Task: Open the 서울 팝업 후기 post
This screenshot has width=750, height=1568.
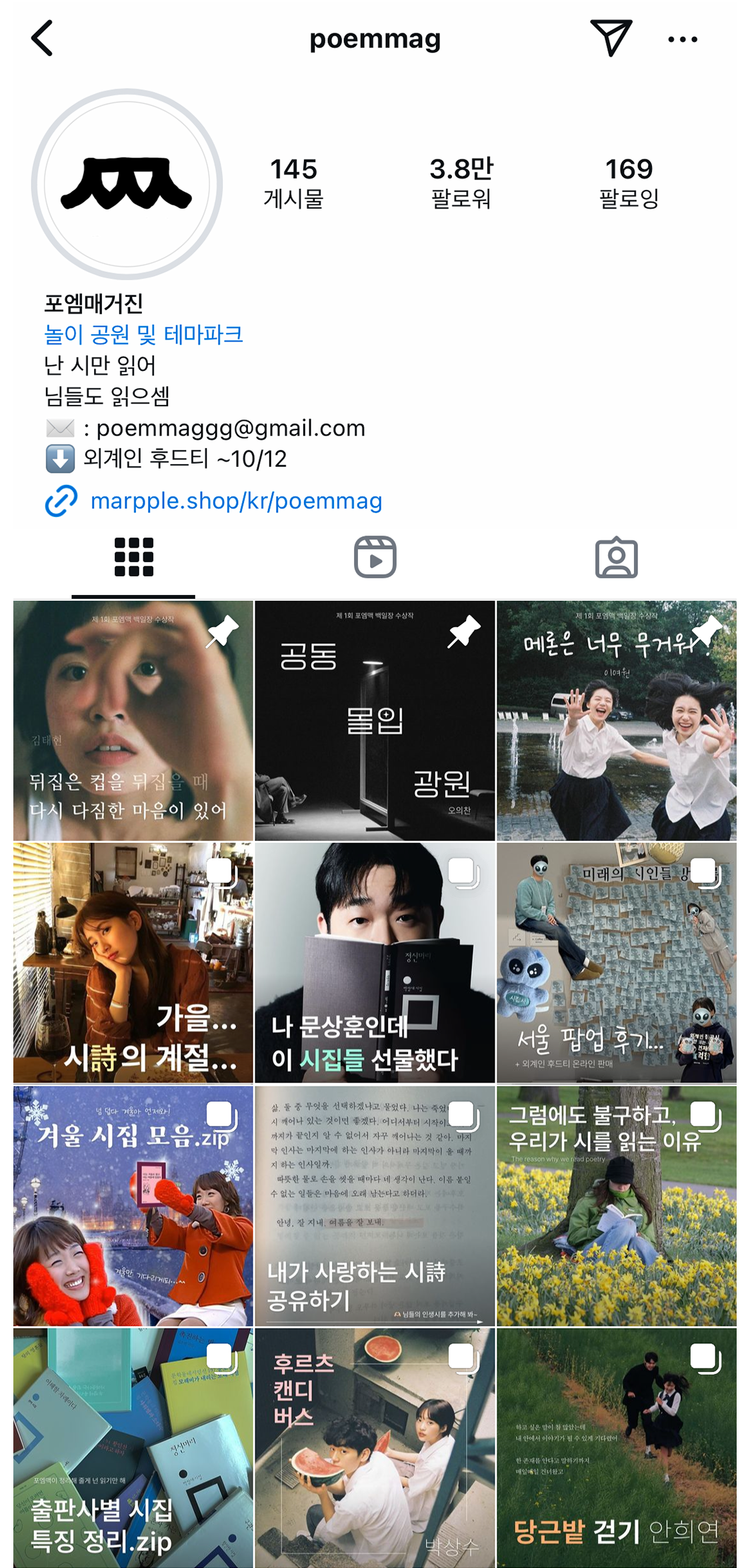Action: tap(616, 962)
